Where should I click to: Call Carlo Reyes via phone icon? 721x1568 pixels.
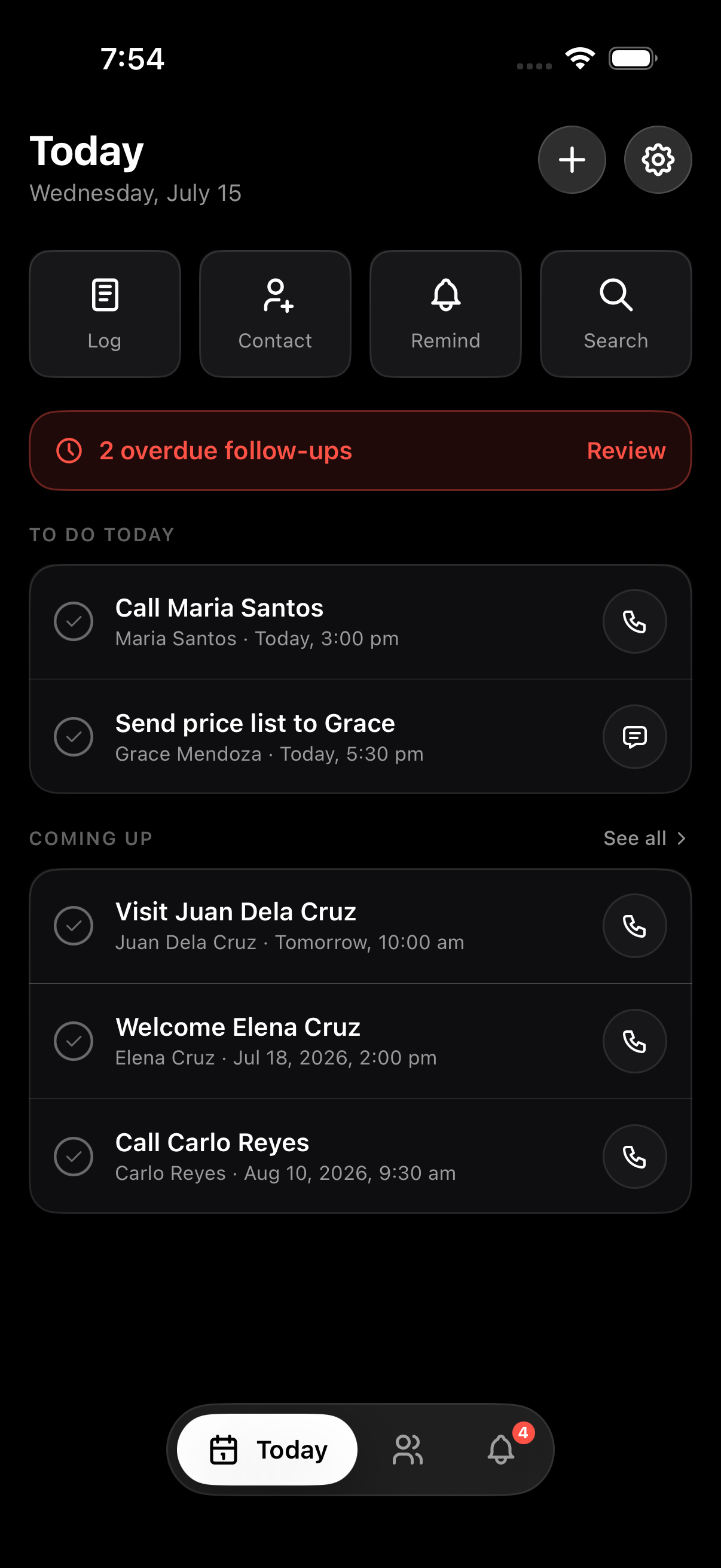click(x=634, y=1157)
